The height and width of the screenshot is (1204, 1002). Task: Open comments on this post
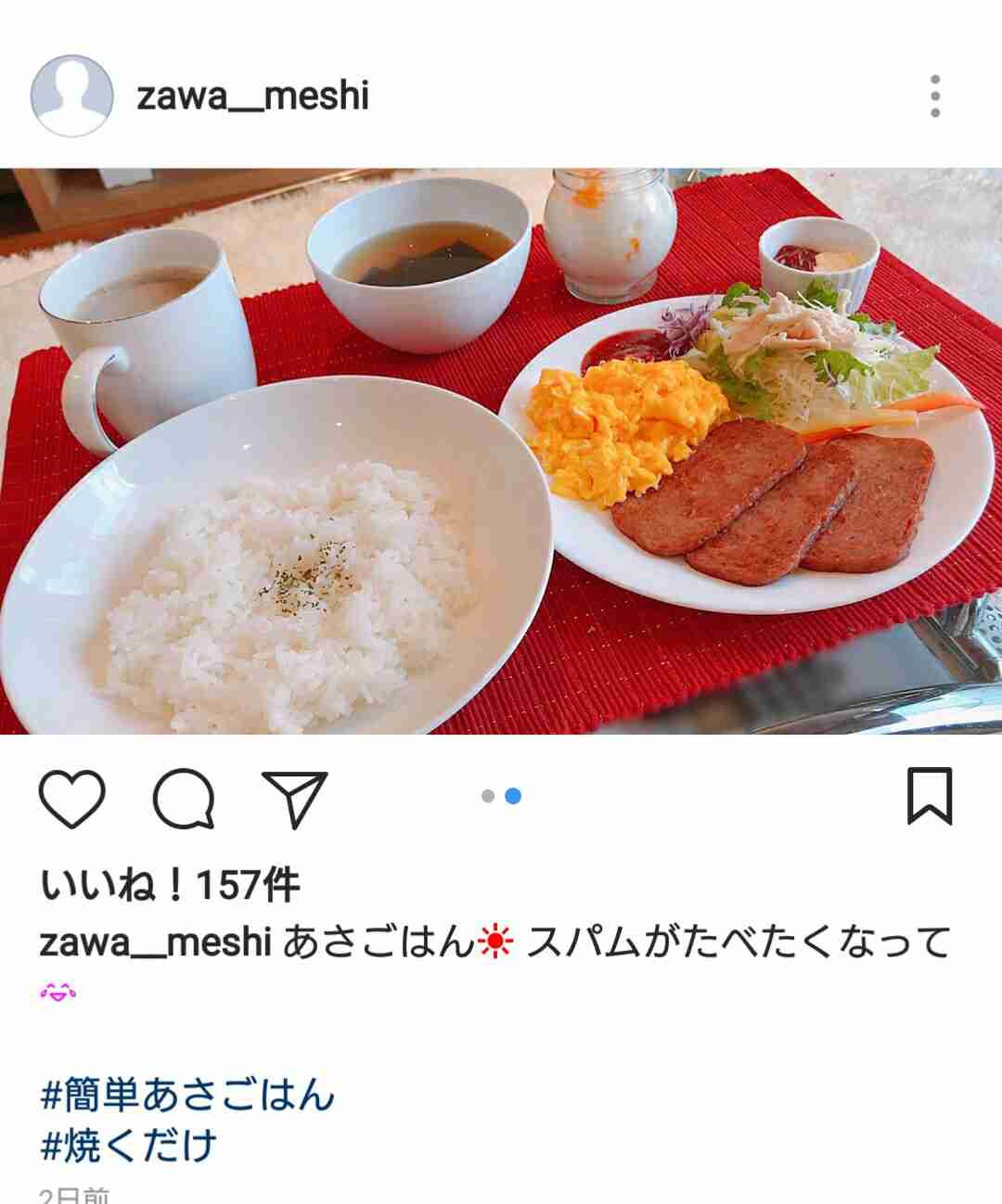pos(184,799)
